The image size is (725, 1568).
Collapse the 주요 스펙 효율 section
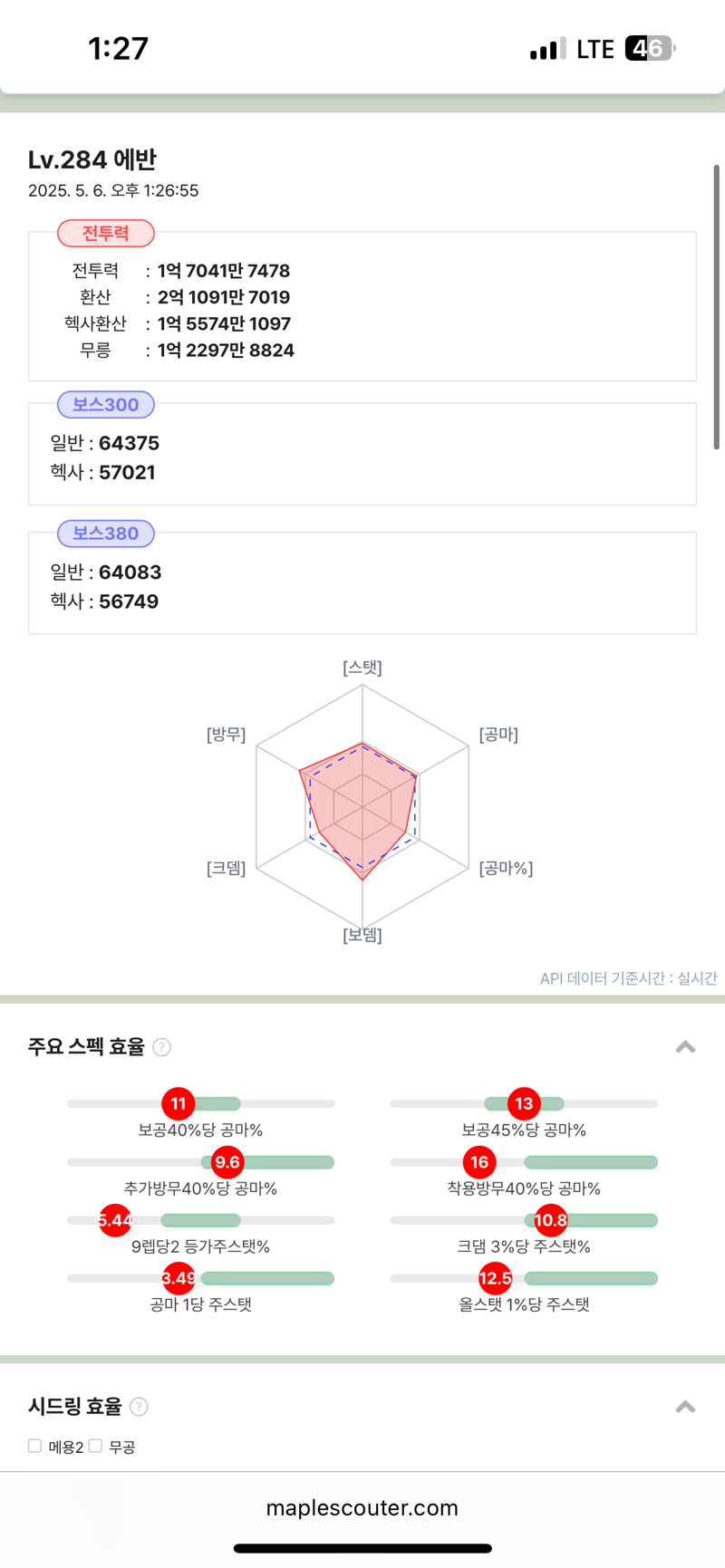[685, 1047]
